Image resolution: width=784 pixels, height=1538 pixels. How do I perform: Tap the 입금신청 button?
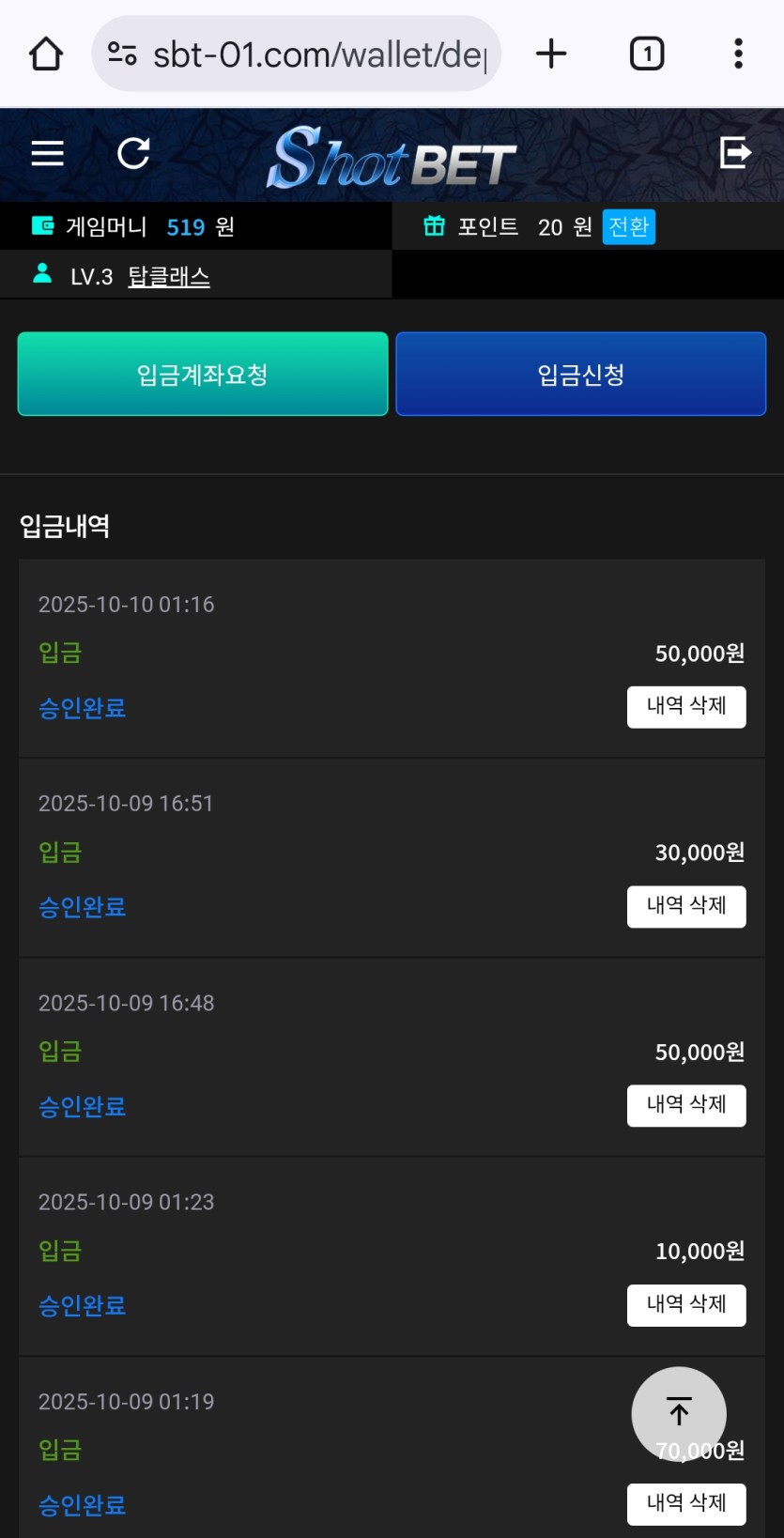(x=580, y=374)
